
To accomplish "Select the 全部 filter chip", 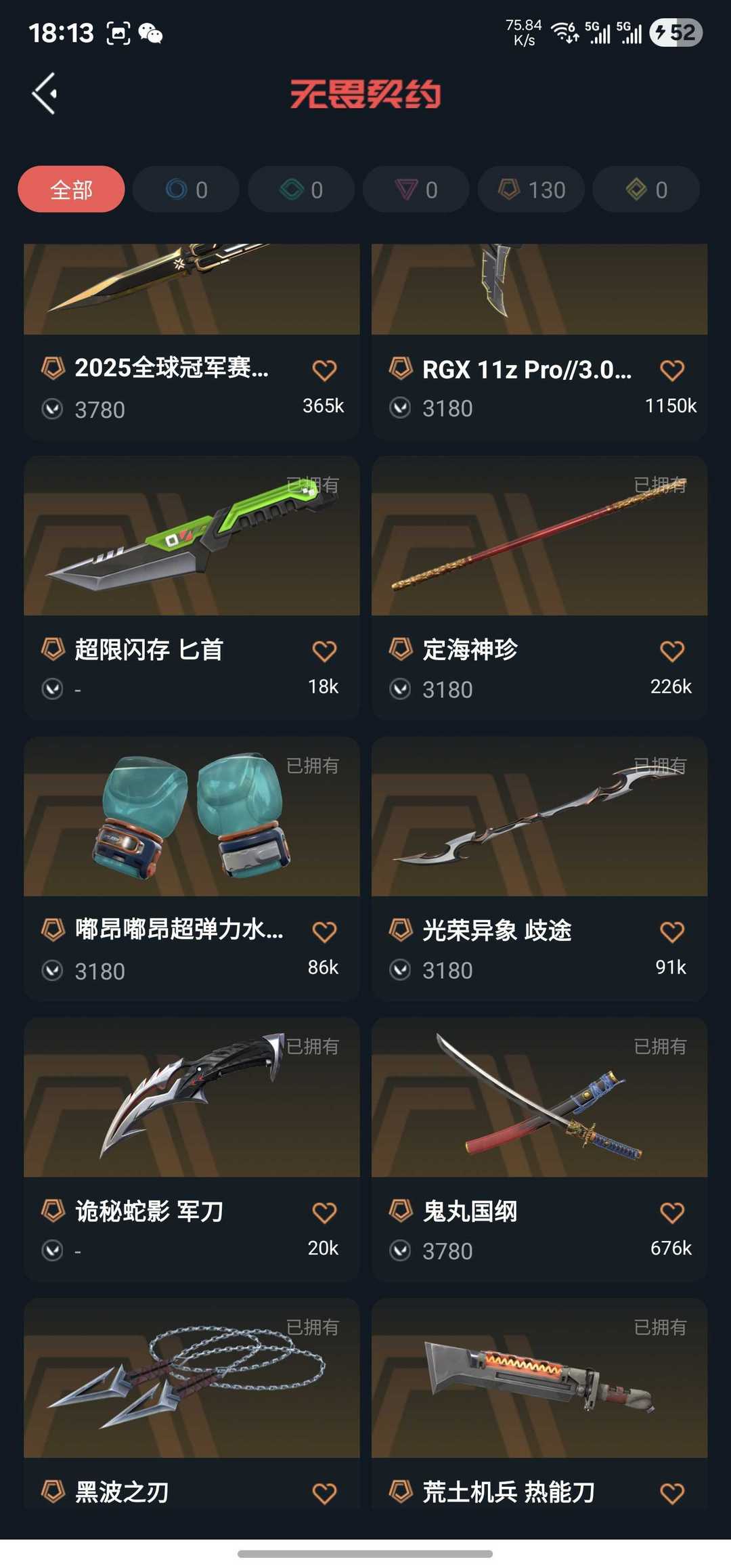I will pos(71,190).
